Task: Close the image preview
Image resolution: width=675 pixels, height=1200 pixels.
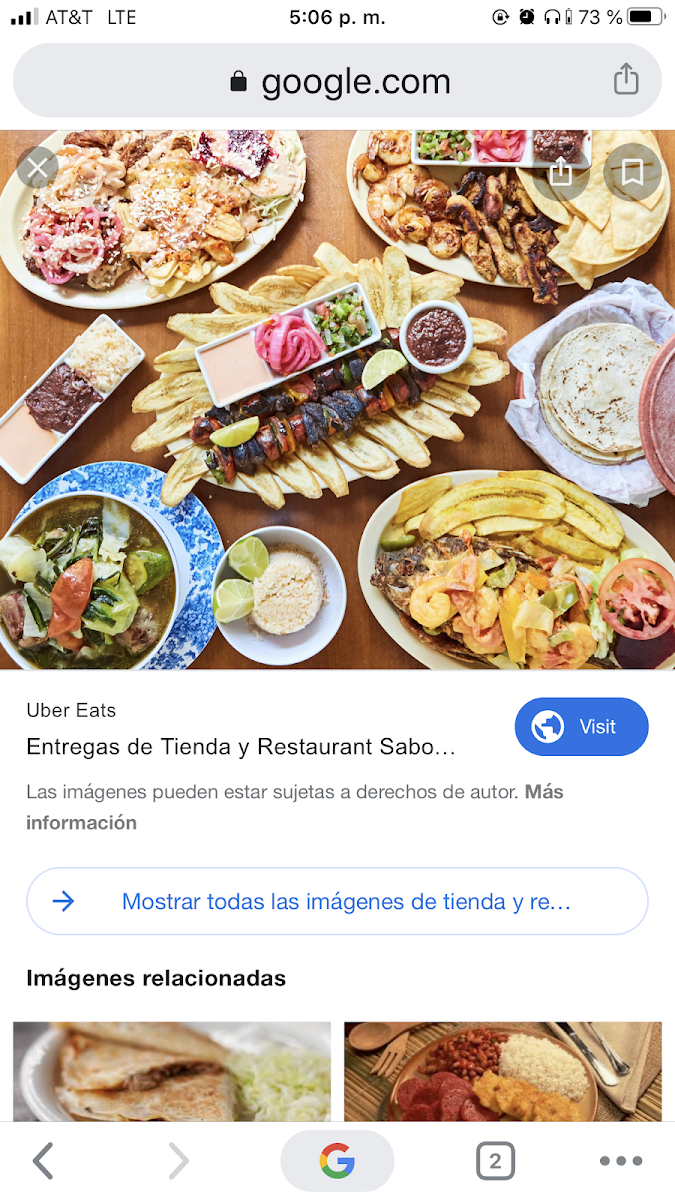Action: (x=38, y=168)
